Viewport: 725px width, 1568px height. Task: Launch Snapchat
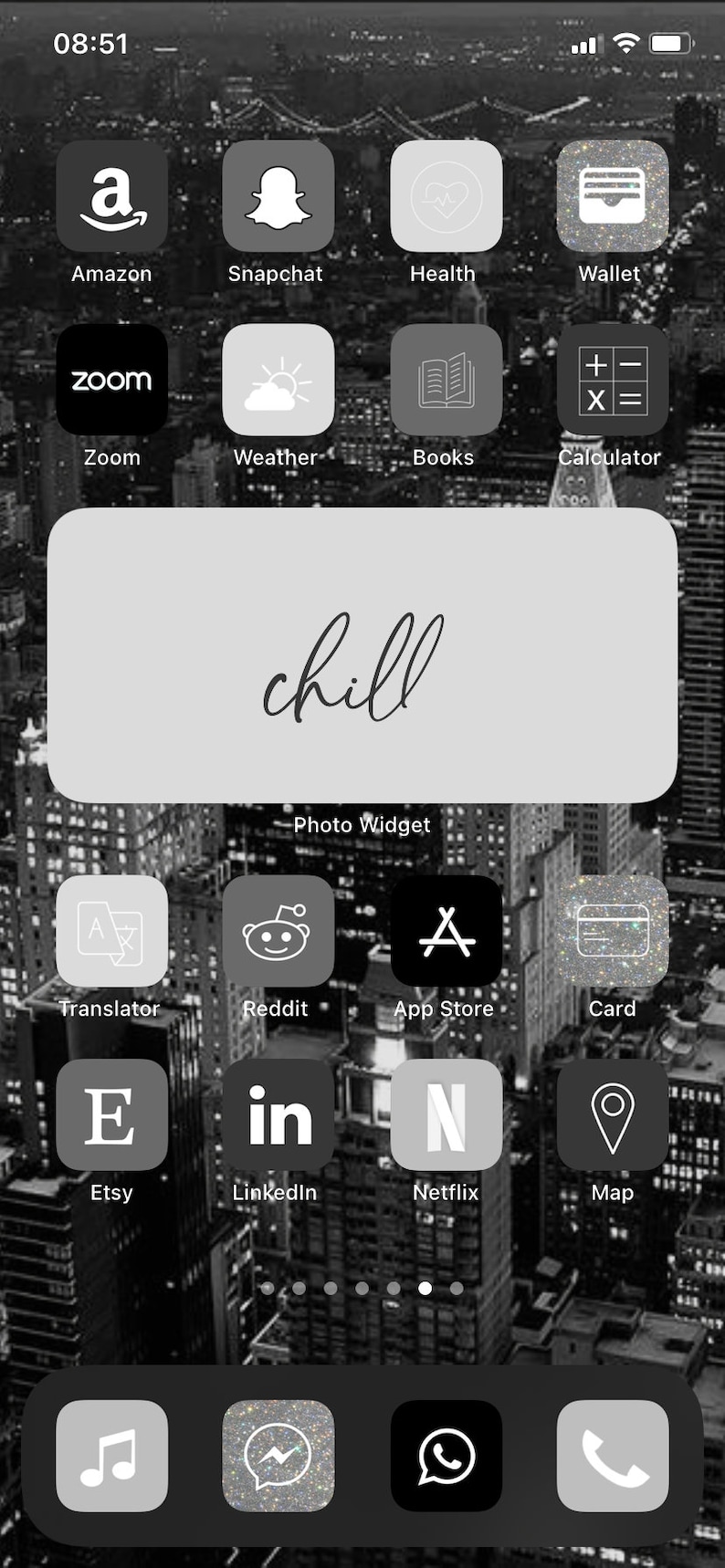click(x=278, y=195)
